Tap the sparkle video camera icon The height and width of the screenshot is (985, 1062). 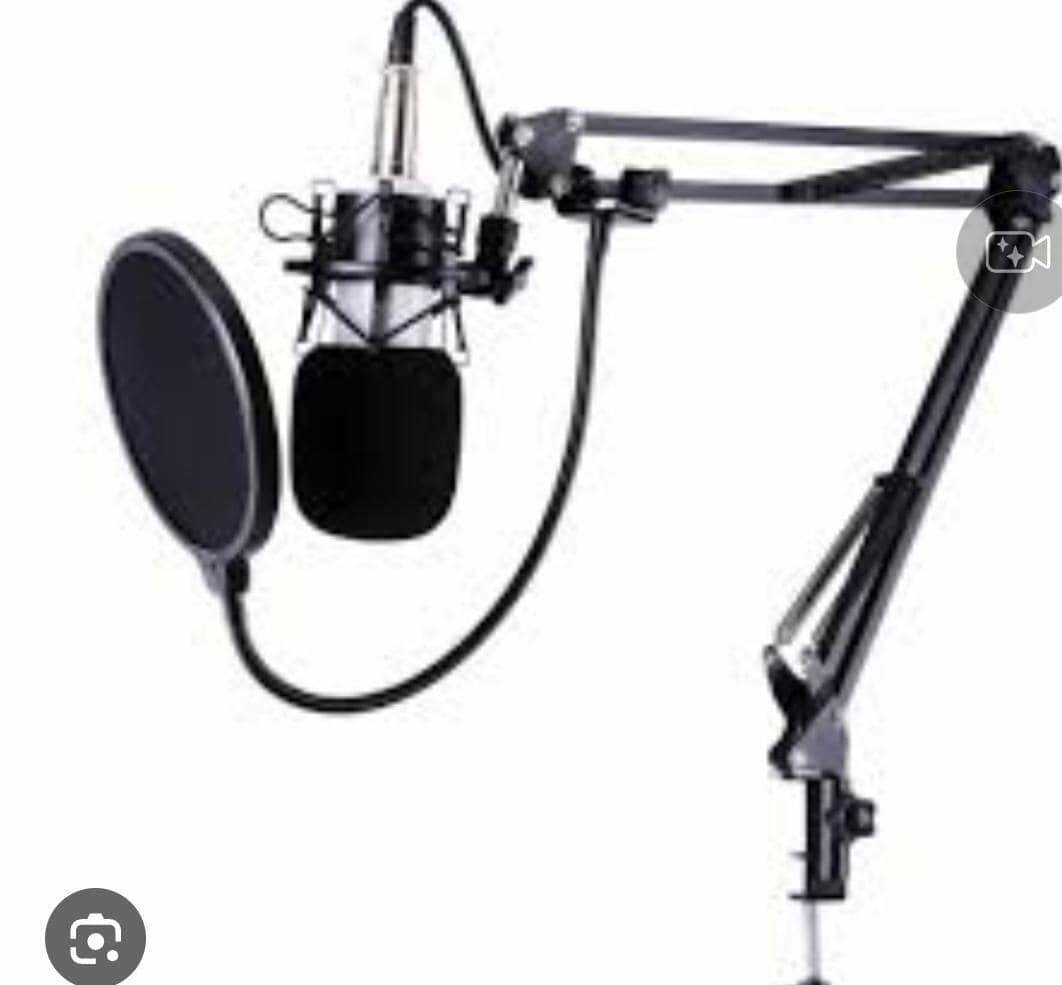click(1017, 252)
